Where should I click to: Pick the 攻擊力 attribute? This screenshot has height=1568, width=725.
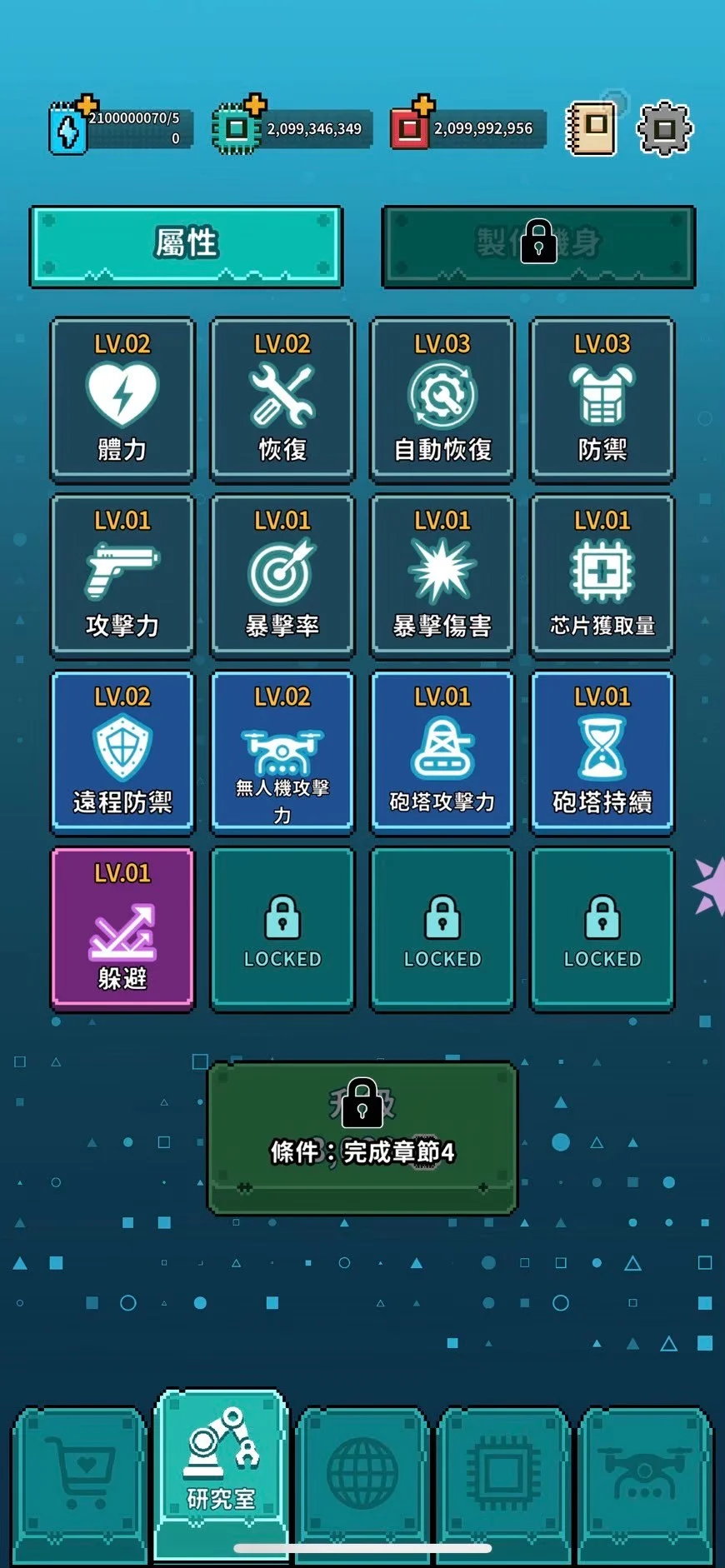(122, 577)
